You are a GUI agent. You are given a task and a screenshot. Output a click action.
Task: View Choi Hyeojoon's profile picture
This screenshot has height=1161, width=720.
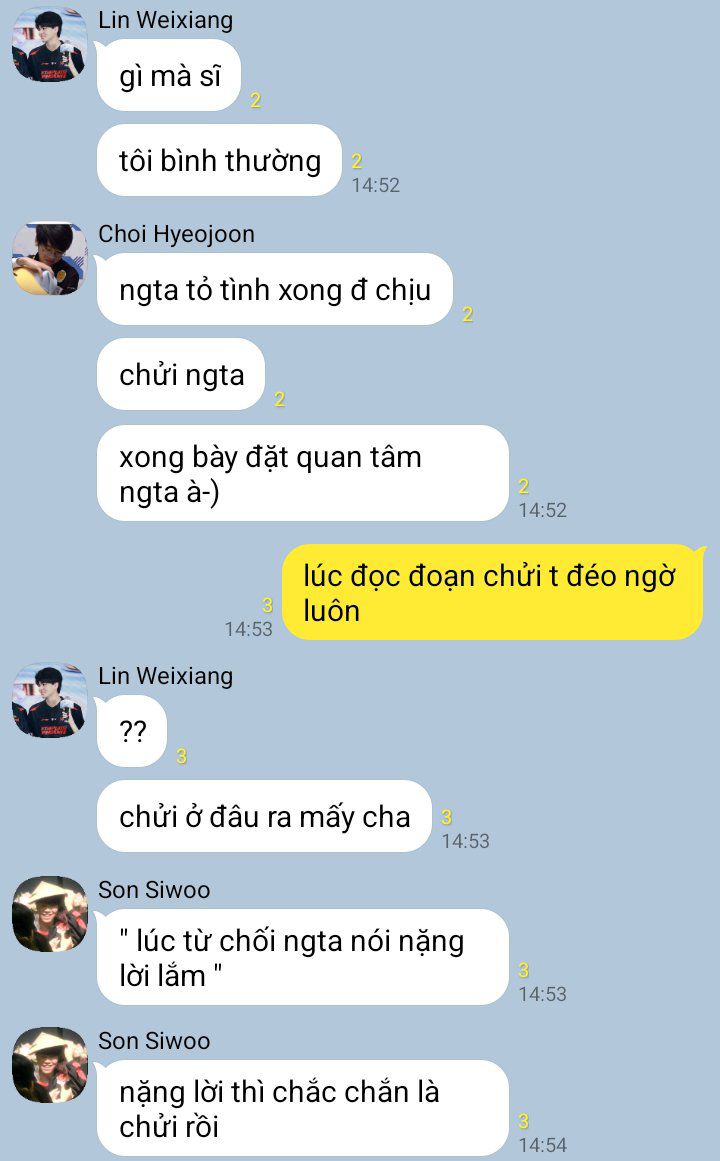click(49, 259)
